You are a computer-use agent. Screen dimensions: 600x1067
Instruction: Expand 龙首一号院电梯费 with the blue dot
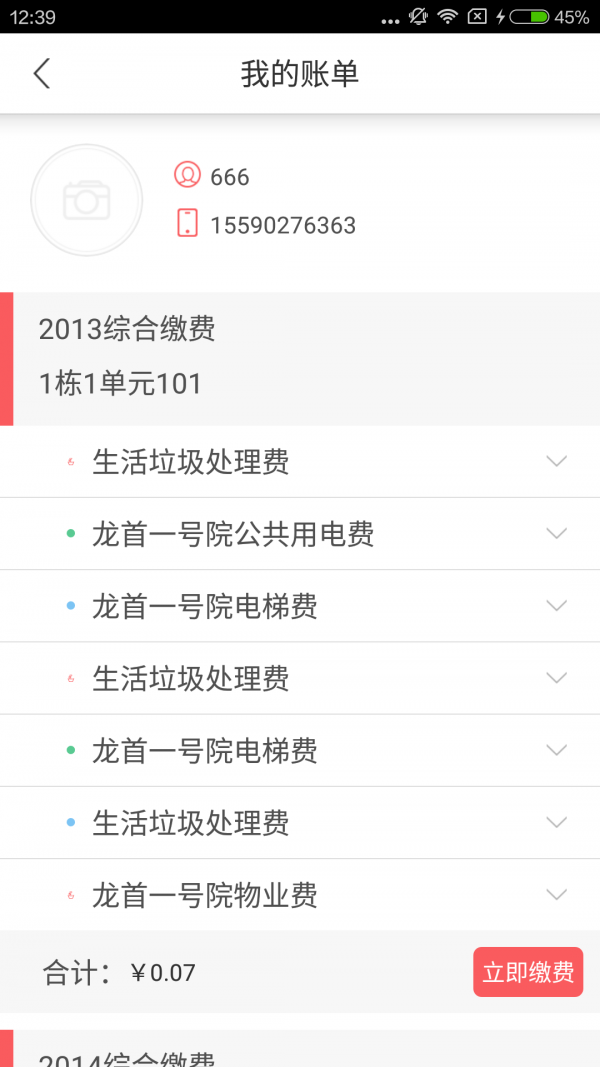[x=556, y=606]
